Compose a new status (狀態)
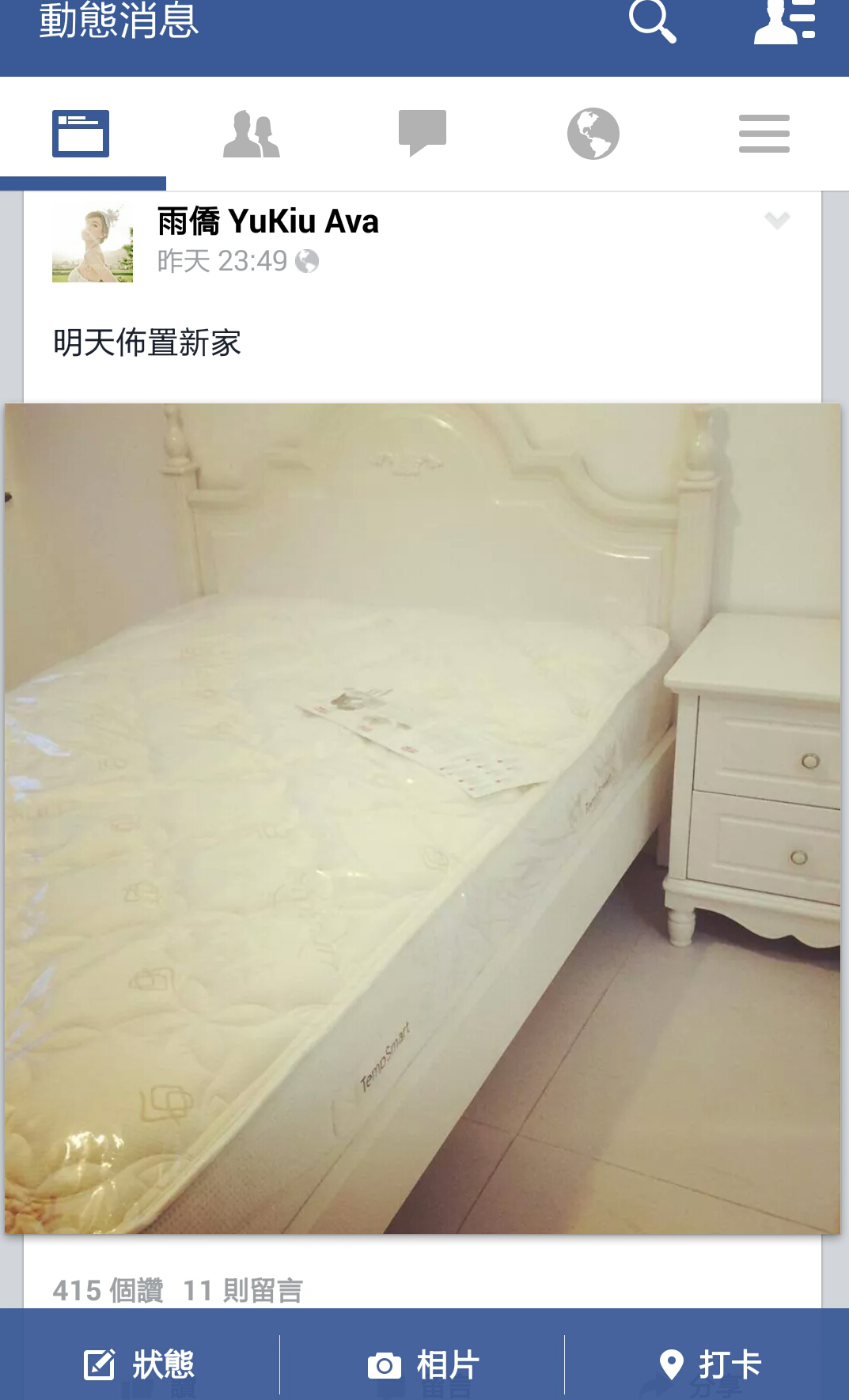This screenshot has width=849, height=1400. click(x=140, y=1364)
